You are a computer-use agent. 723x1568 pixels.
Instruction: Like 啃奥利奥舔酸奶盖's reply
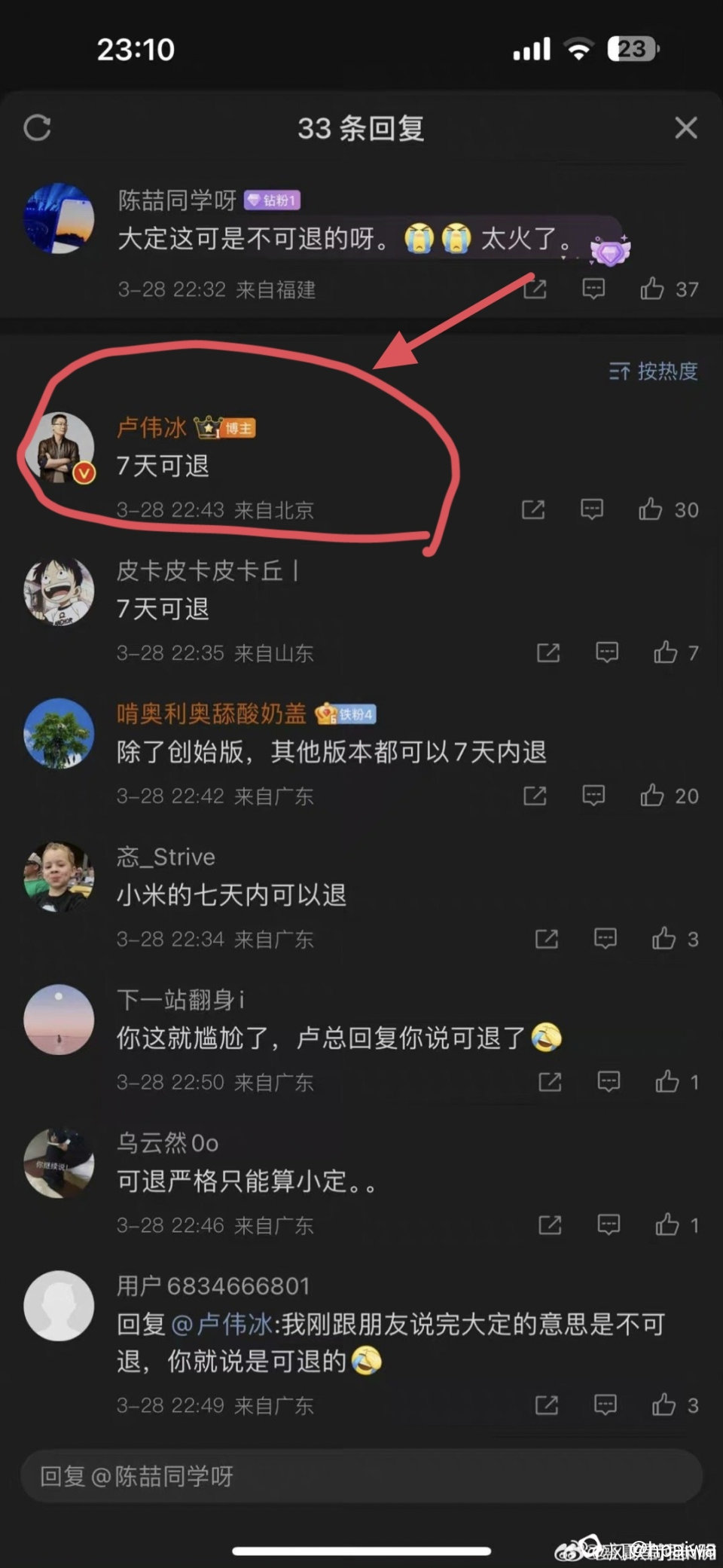pos(652,796)
